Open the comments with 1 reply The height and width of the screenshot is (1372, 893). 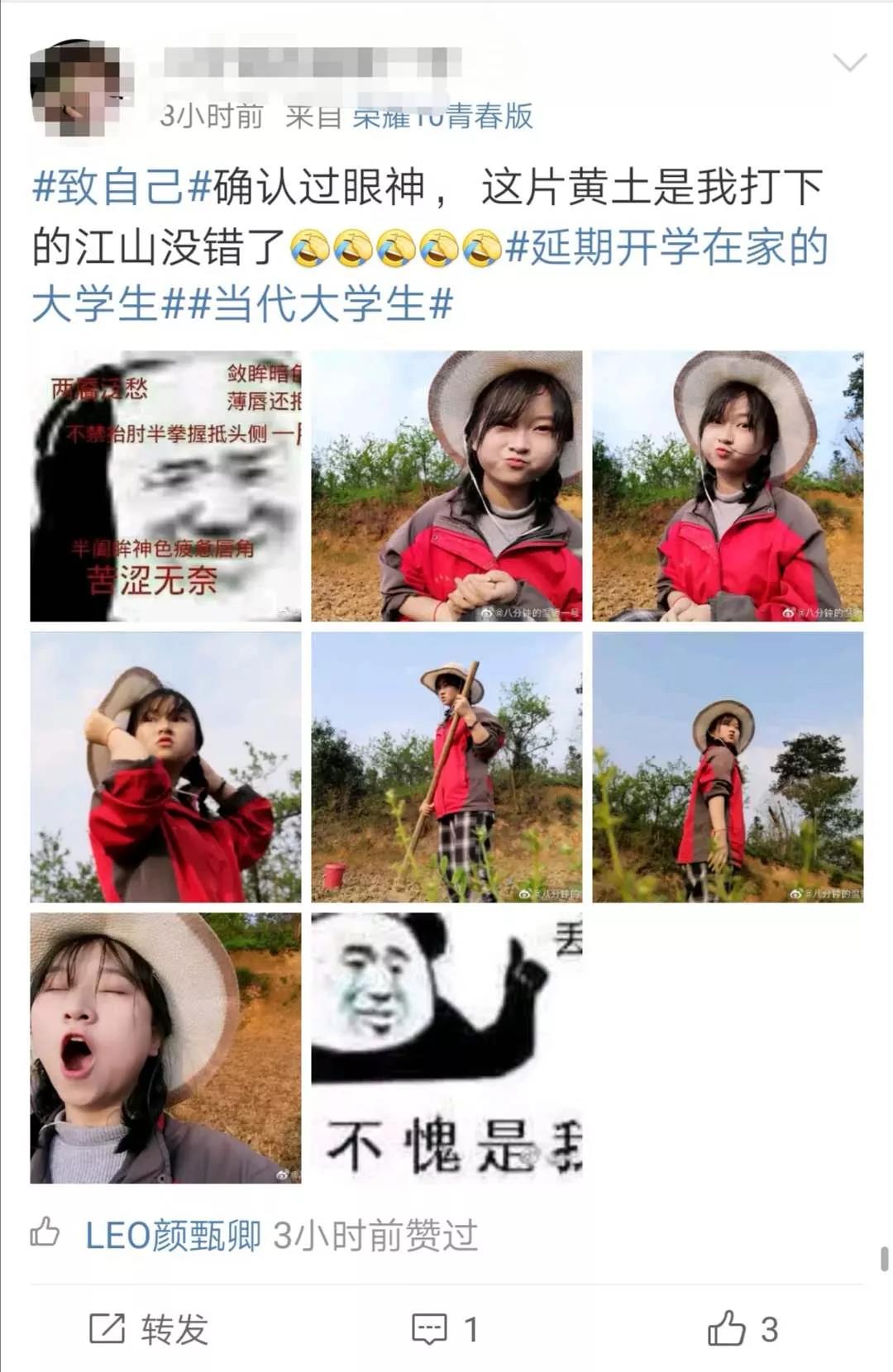tap(445, 1329)
